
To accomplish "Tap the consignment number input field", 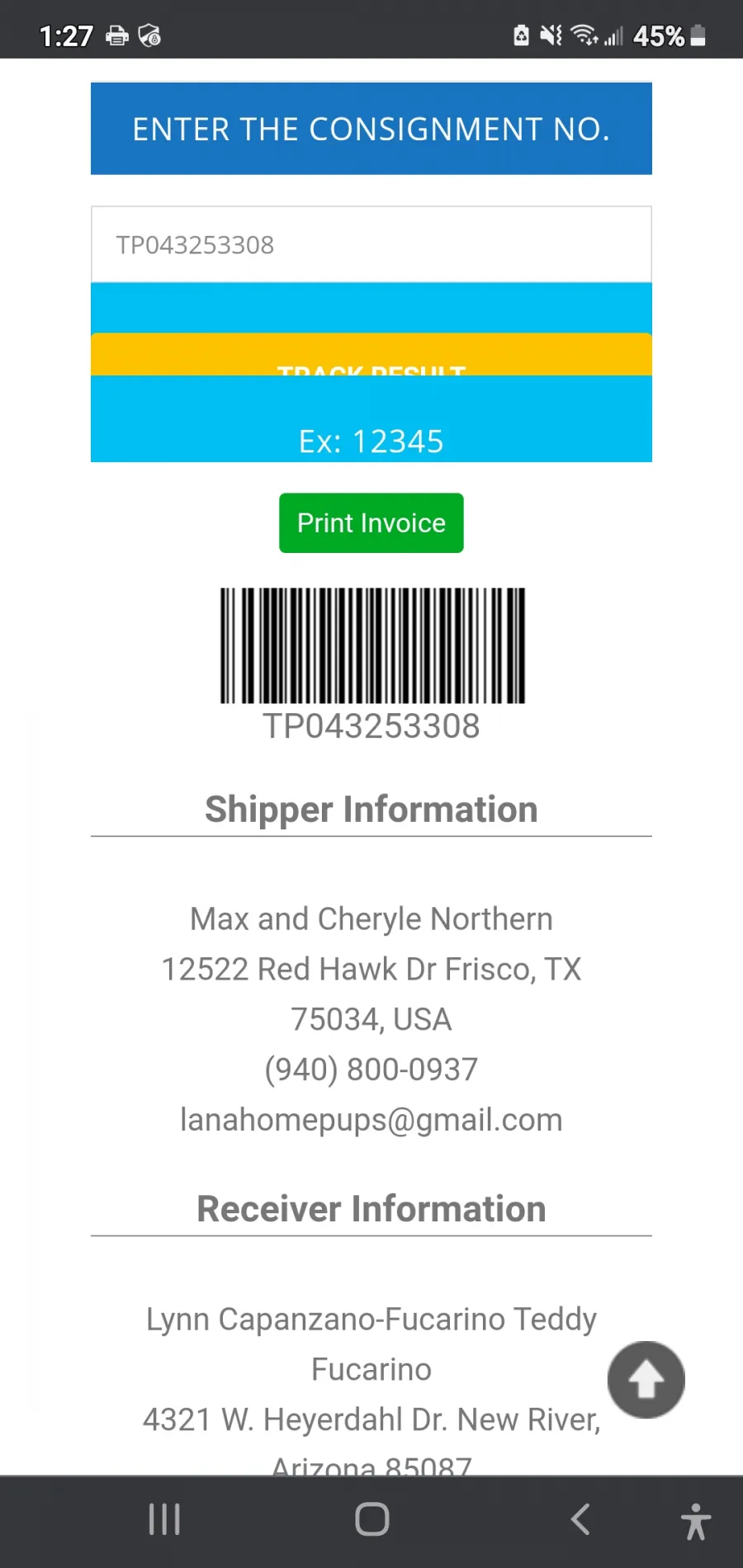I will tap(371, 244).
